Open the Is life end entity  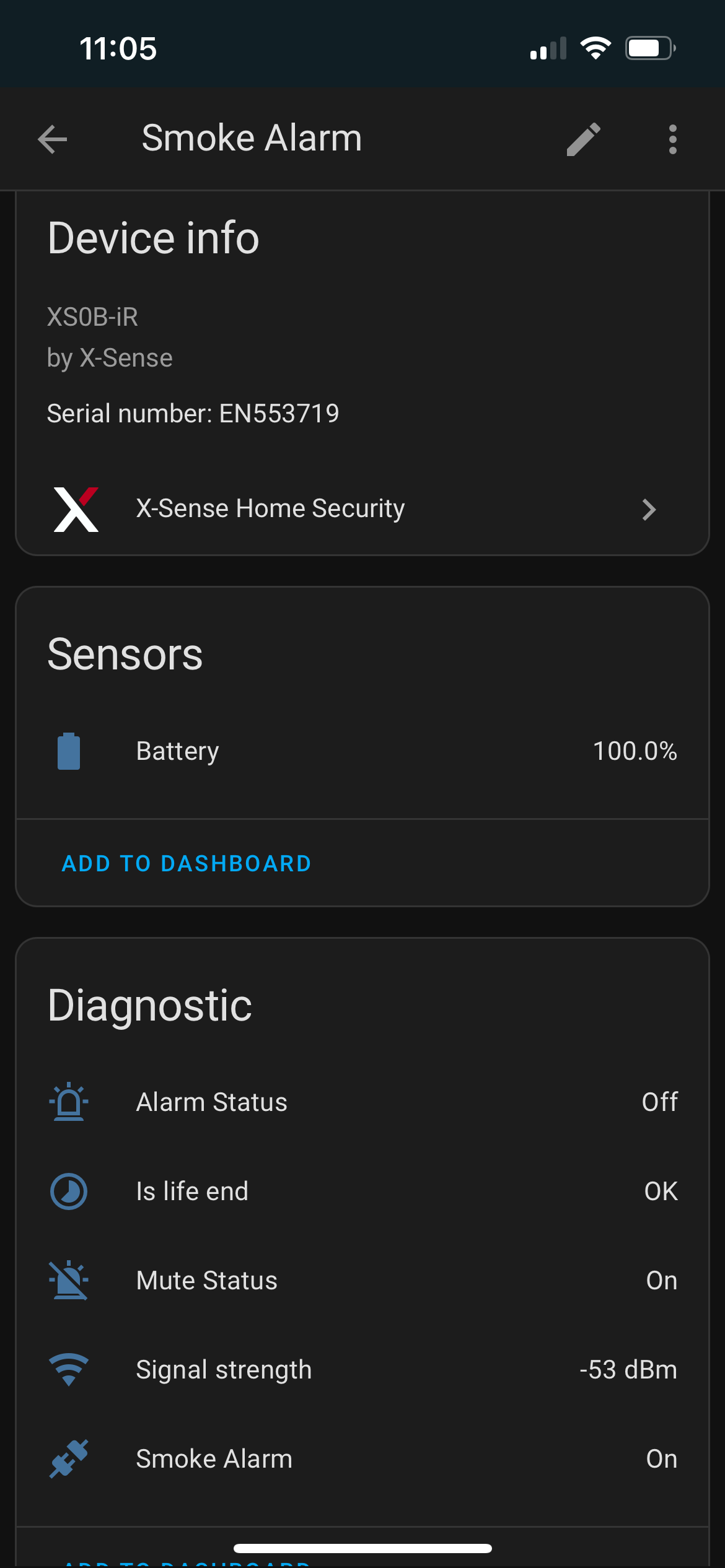[x=362, y=1191]
